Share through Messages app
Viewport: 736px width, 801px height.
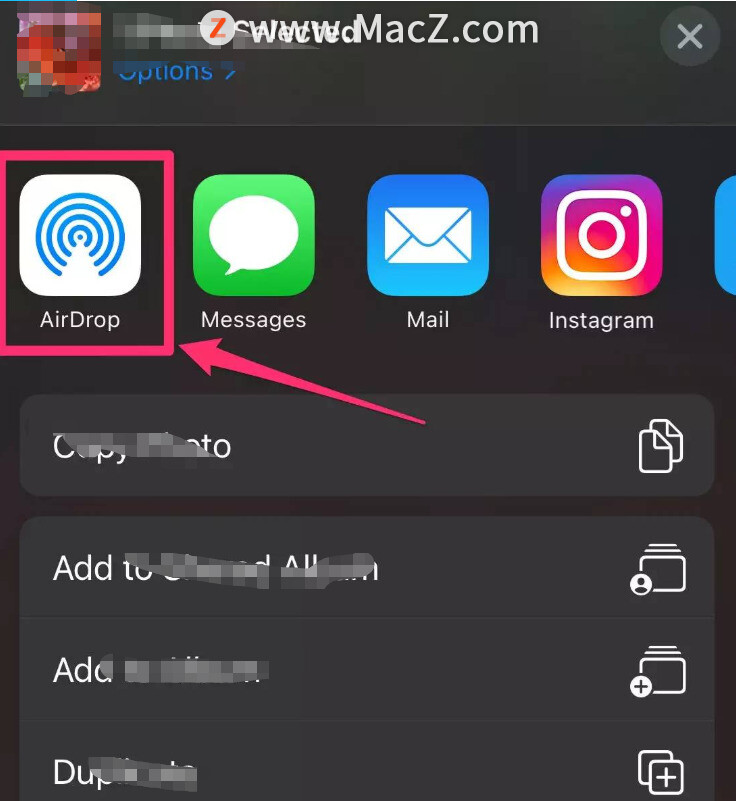tap(253, 236)
